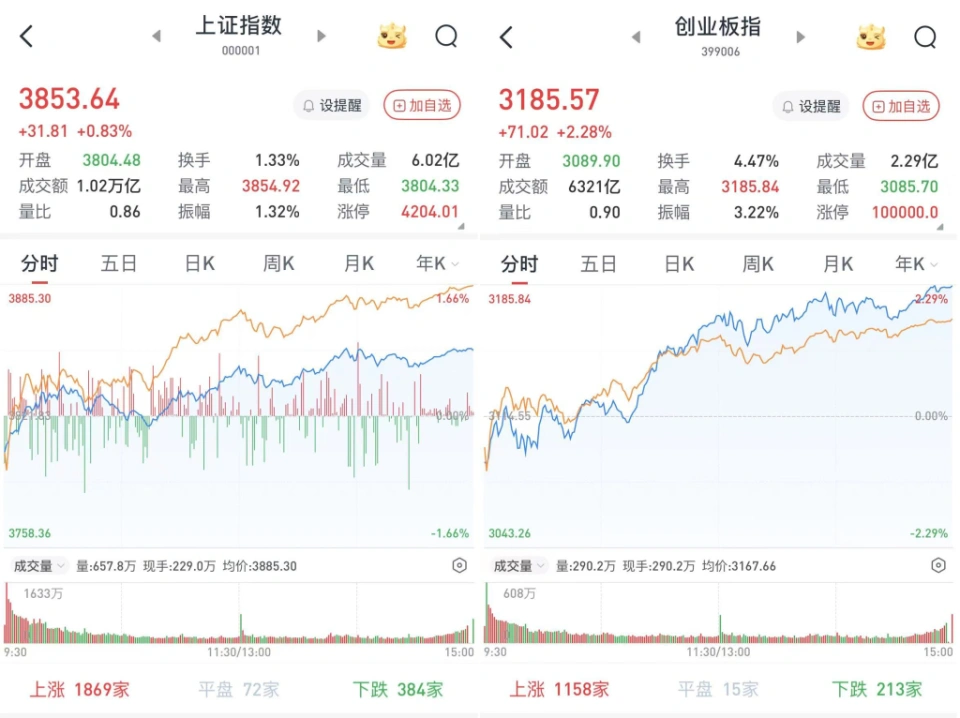Open search on the 上证指数 panel
This screenshot has width=960, height=718.
(446, 37)
